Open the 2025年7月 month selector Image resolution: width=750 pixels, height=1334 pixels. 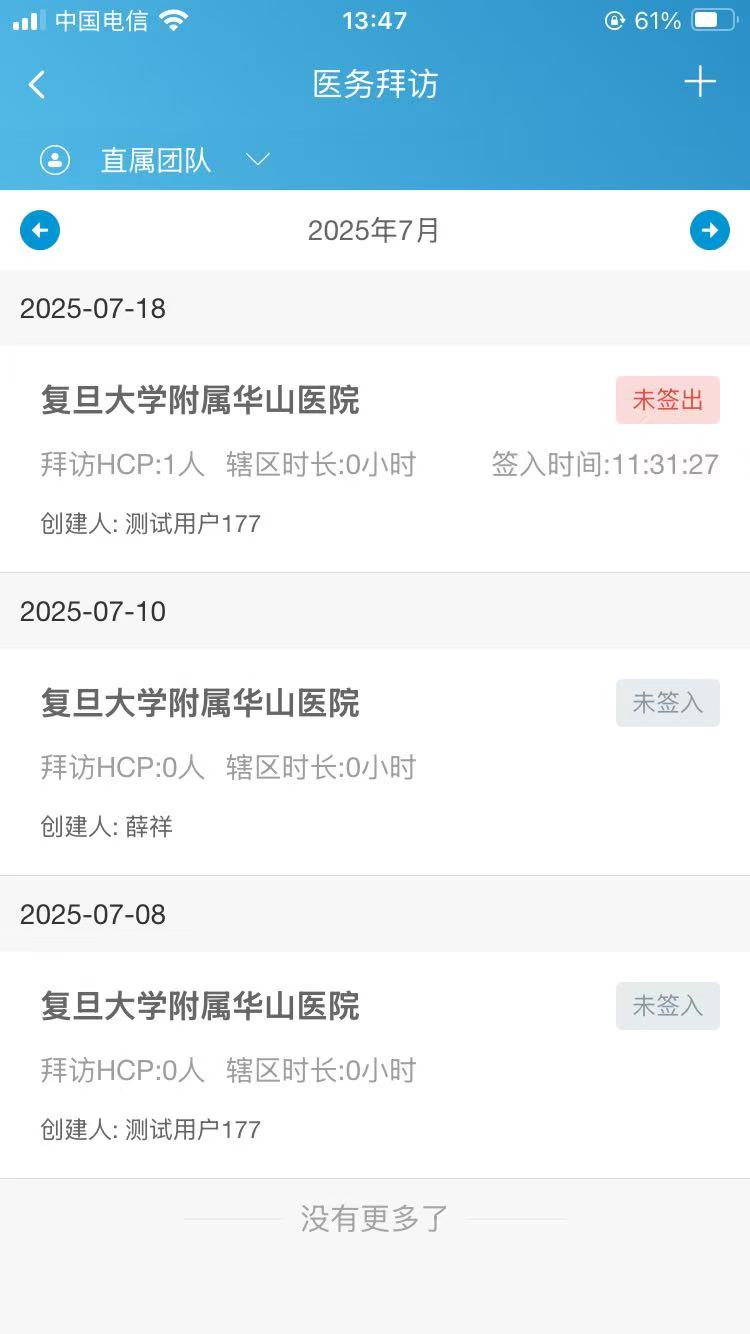tap(373, 230)
